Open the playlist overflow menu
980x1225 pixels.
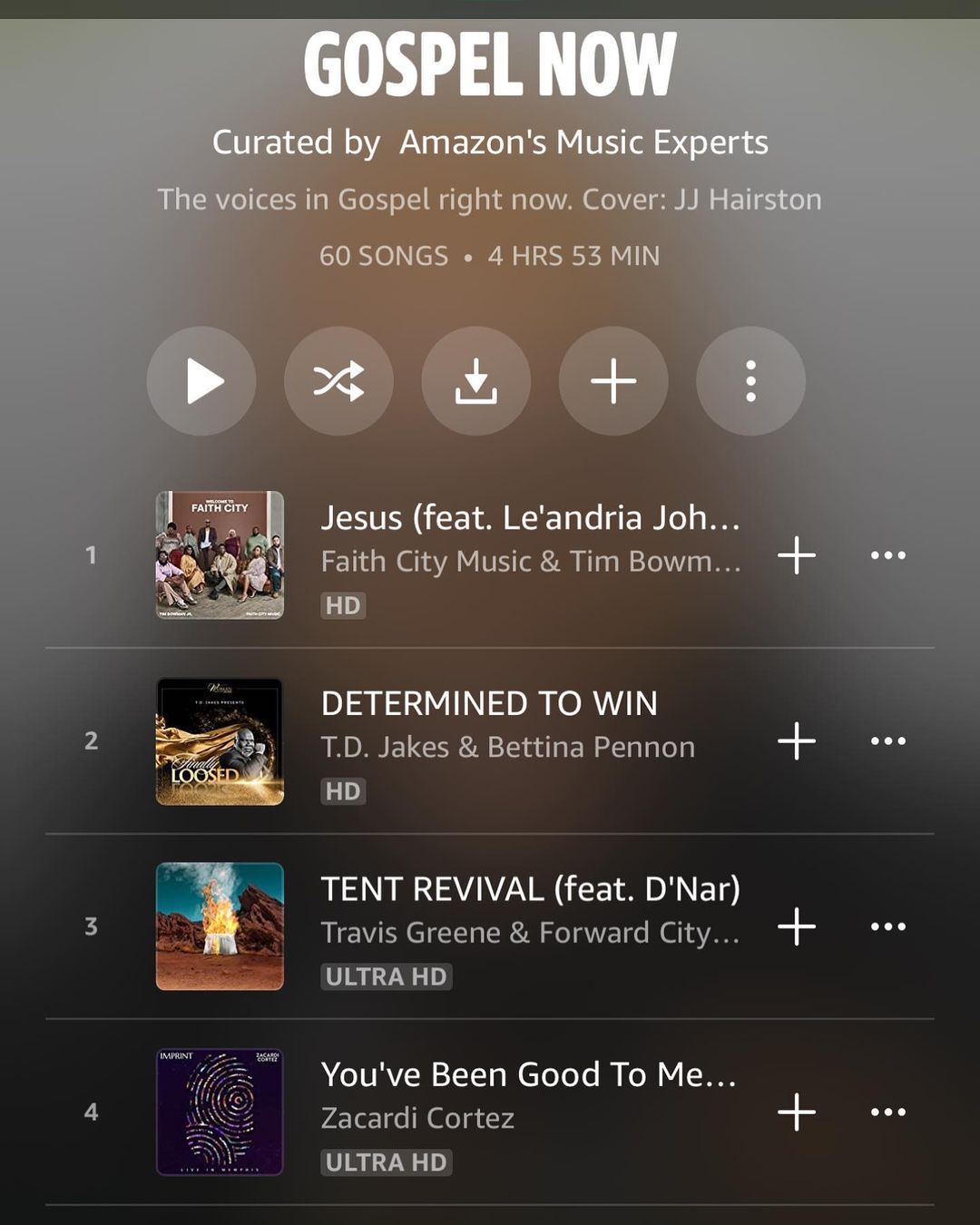[750, 381]
